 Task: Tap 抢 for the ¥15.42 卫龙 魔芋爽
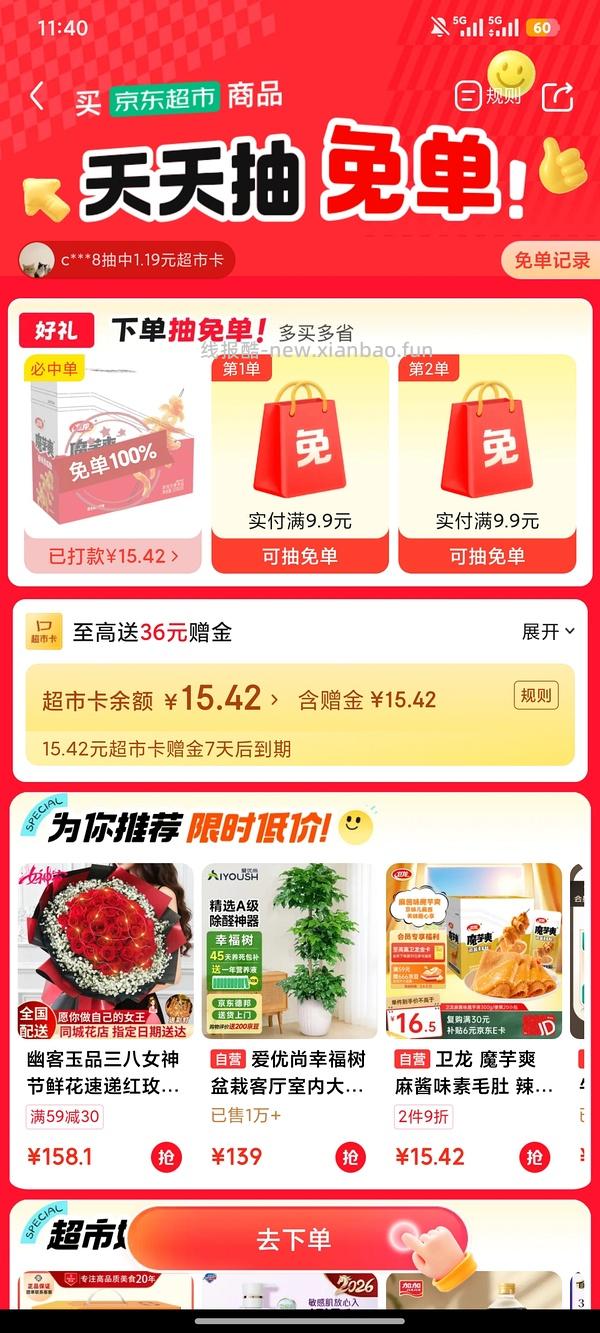pyautogui.click(x=535, y=1157)
